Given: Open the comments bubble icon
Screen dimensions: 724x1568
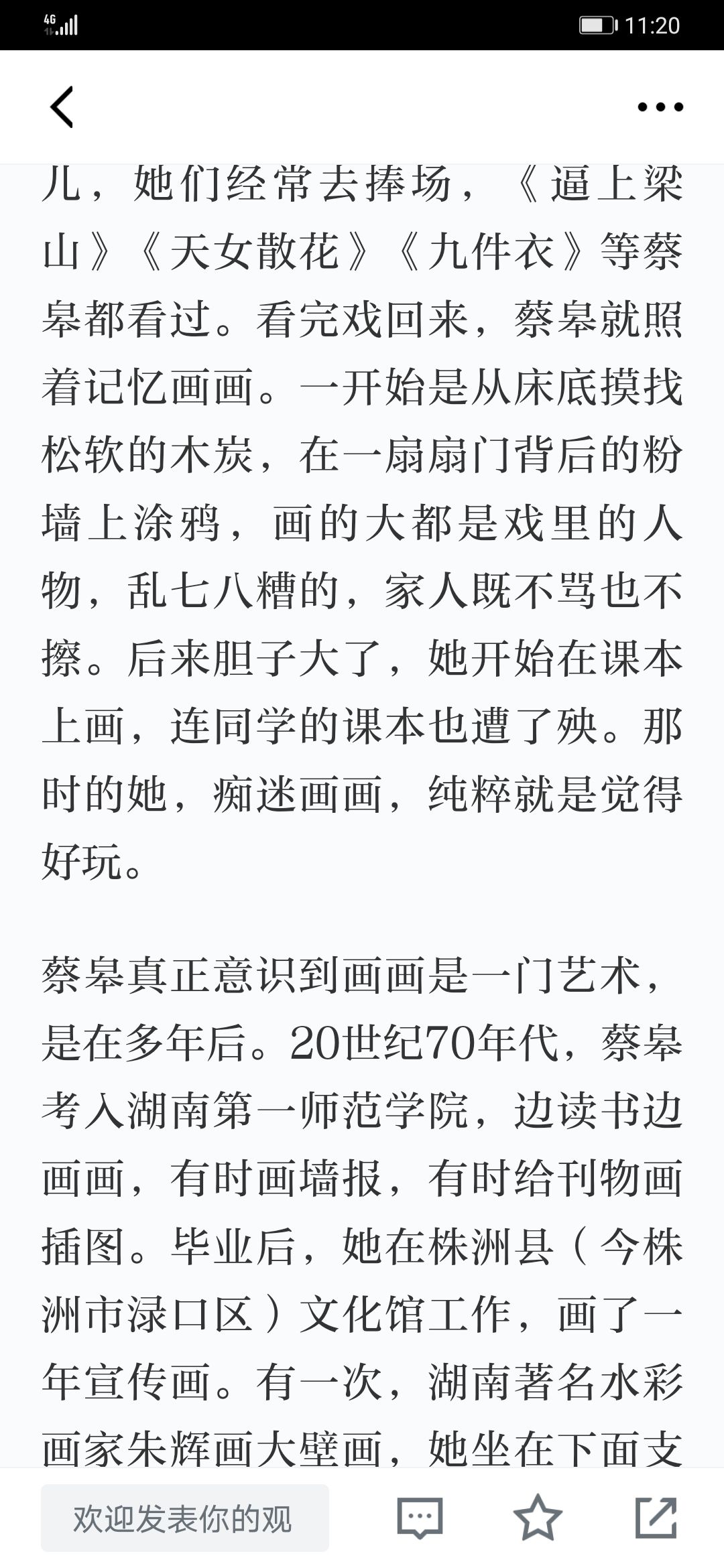Looking at the screenshot, I should point(420,1518).
